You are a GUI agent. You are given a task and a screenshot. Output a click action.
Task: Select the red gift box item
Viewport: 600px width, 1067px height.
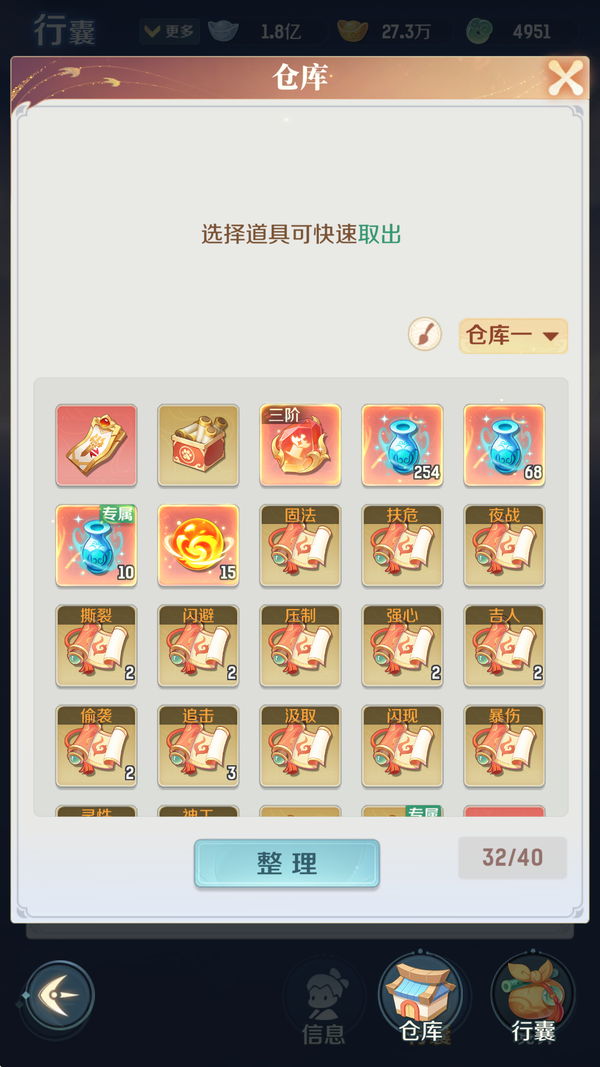(x=198, y=445)
